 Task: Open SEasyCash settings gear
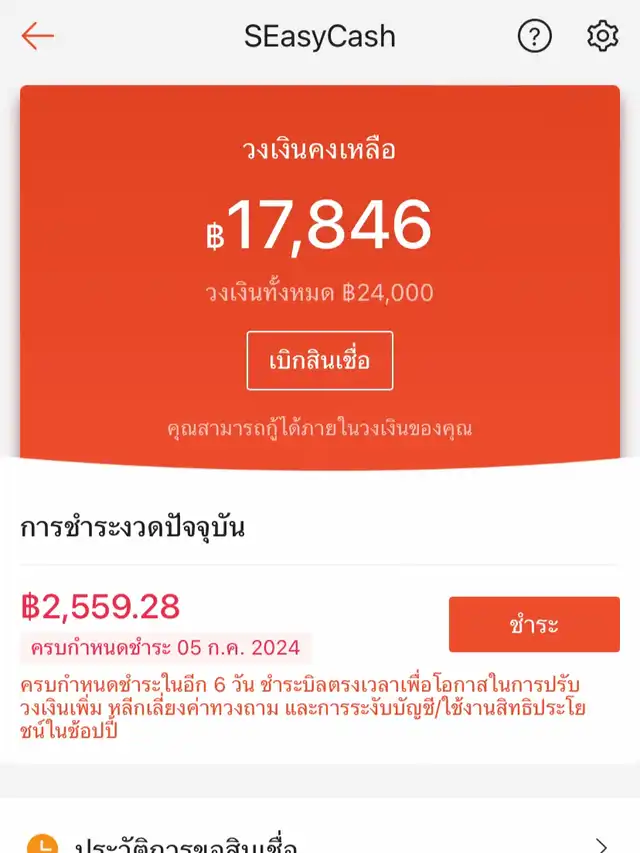[x=602, y=37]
